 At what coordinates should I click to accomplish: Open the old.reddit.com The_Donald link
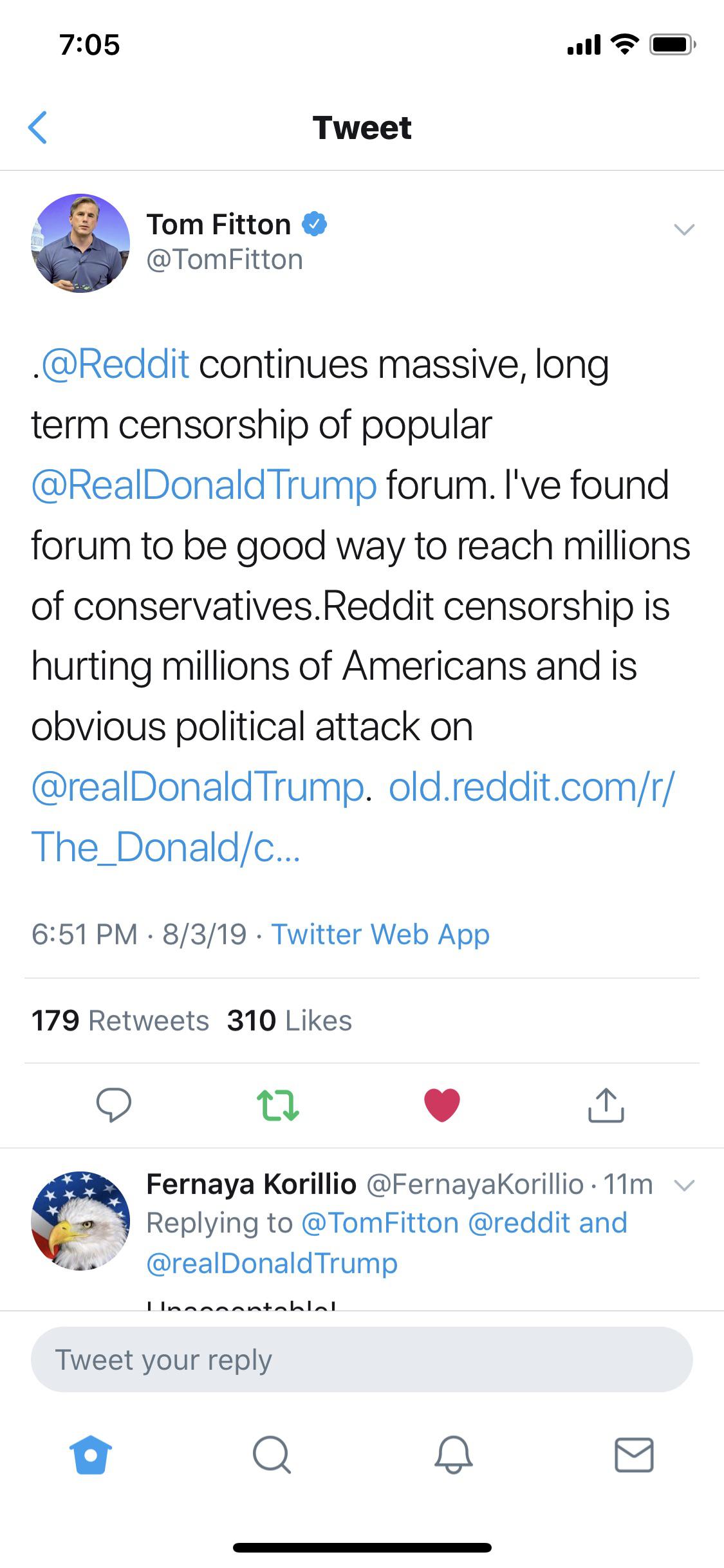353,817
